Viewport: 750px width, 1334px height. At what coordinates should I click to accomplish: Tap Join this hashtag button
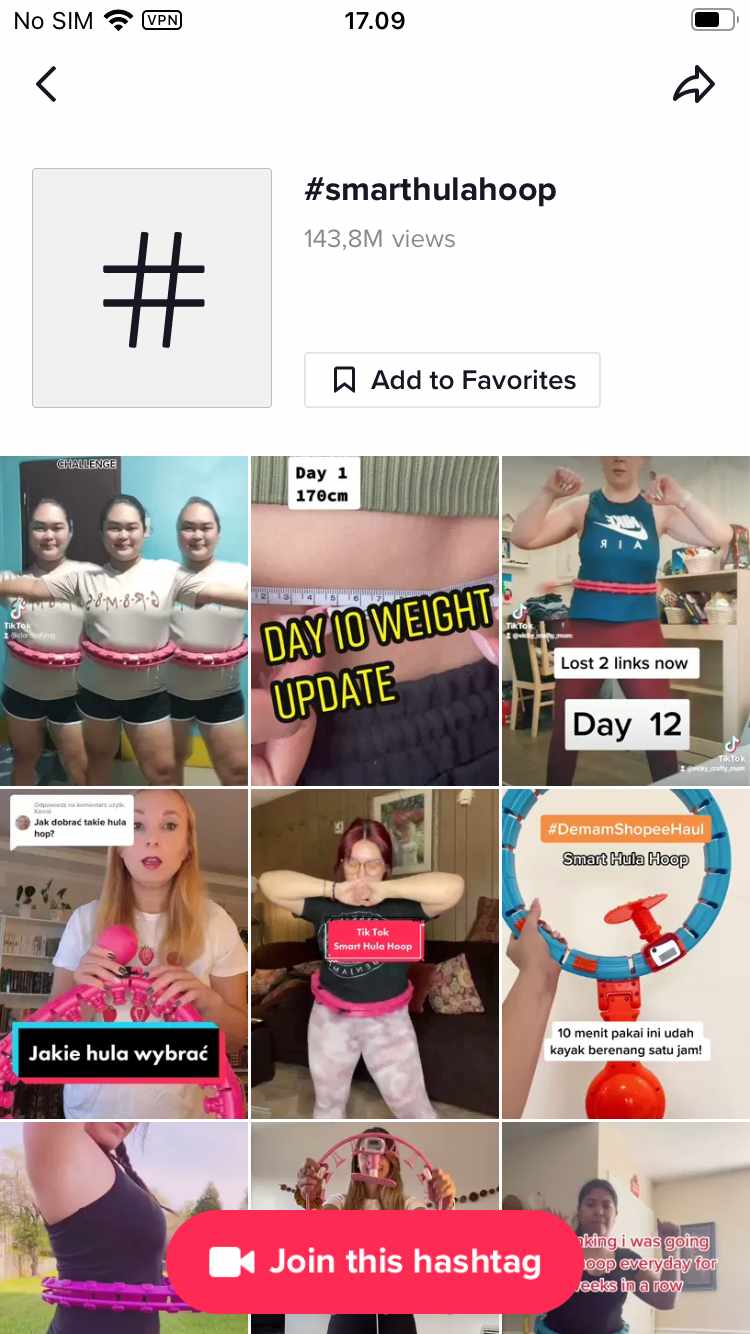(374, 1261)
